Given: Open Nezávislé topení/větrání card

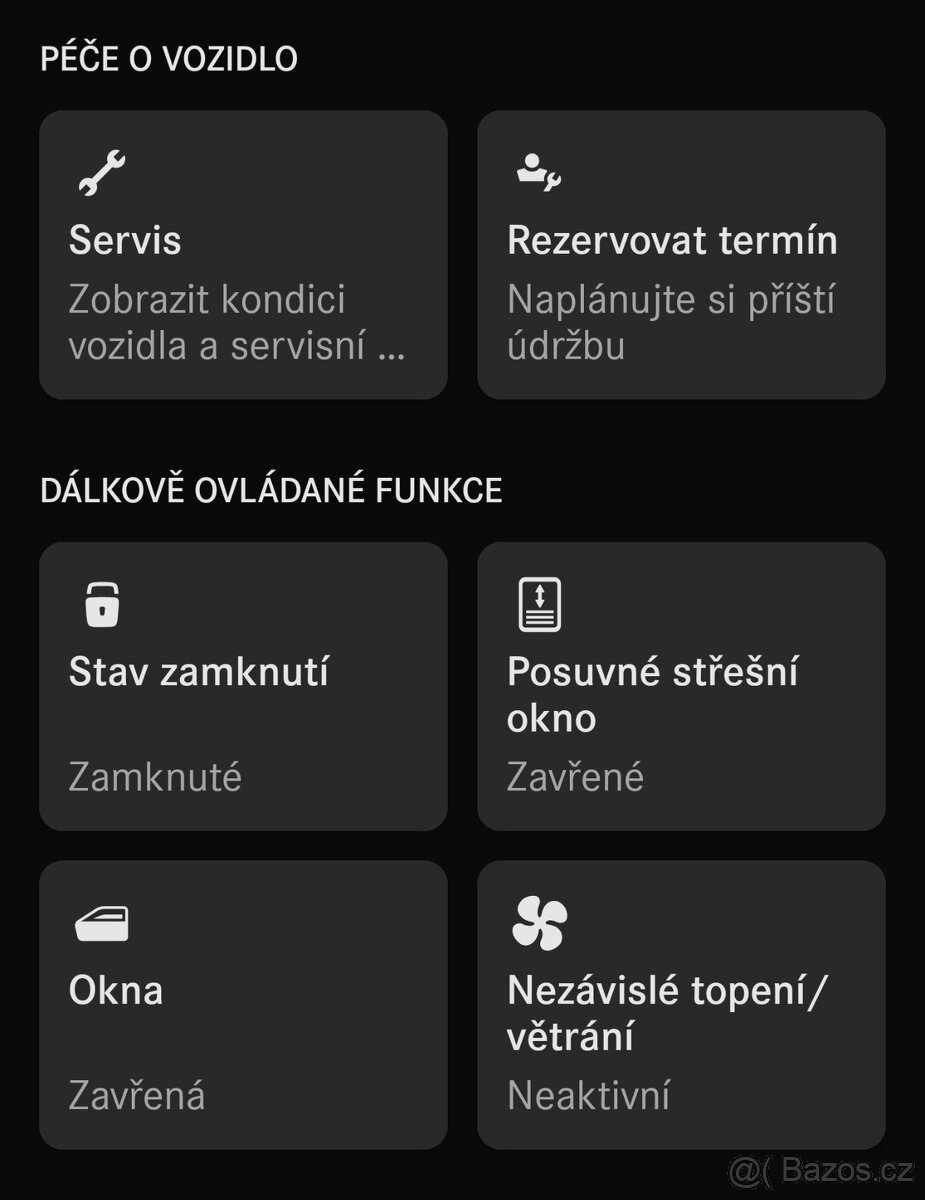Looking at the screenshot, I should [681, 1004].
